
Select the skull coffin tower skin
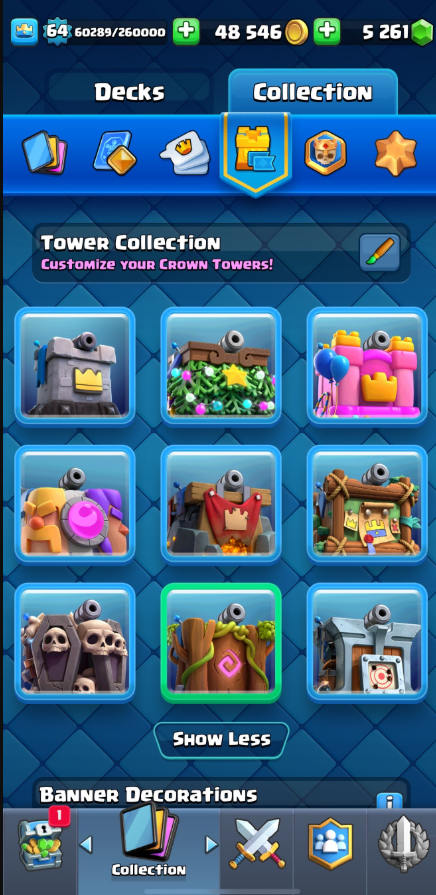click(75, 643)
